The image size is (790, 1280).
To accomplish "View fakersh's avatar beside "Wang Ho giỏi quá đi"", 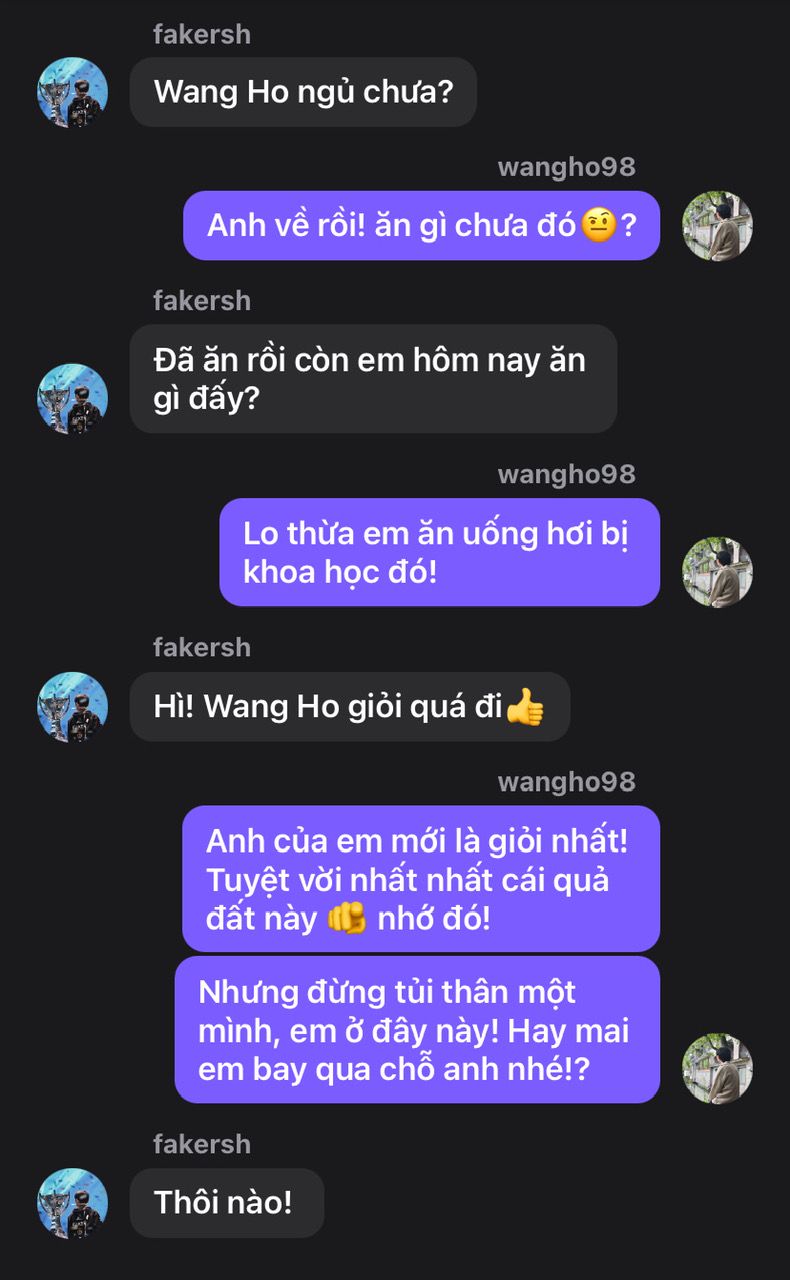I will 72,707.
